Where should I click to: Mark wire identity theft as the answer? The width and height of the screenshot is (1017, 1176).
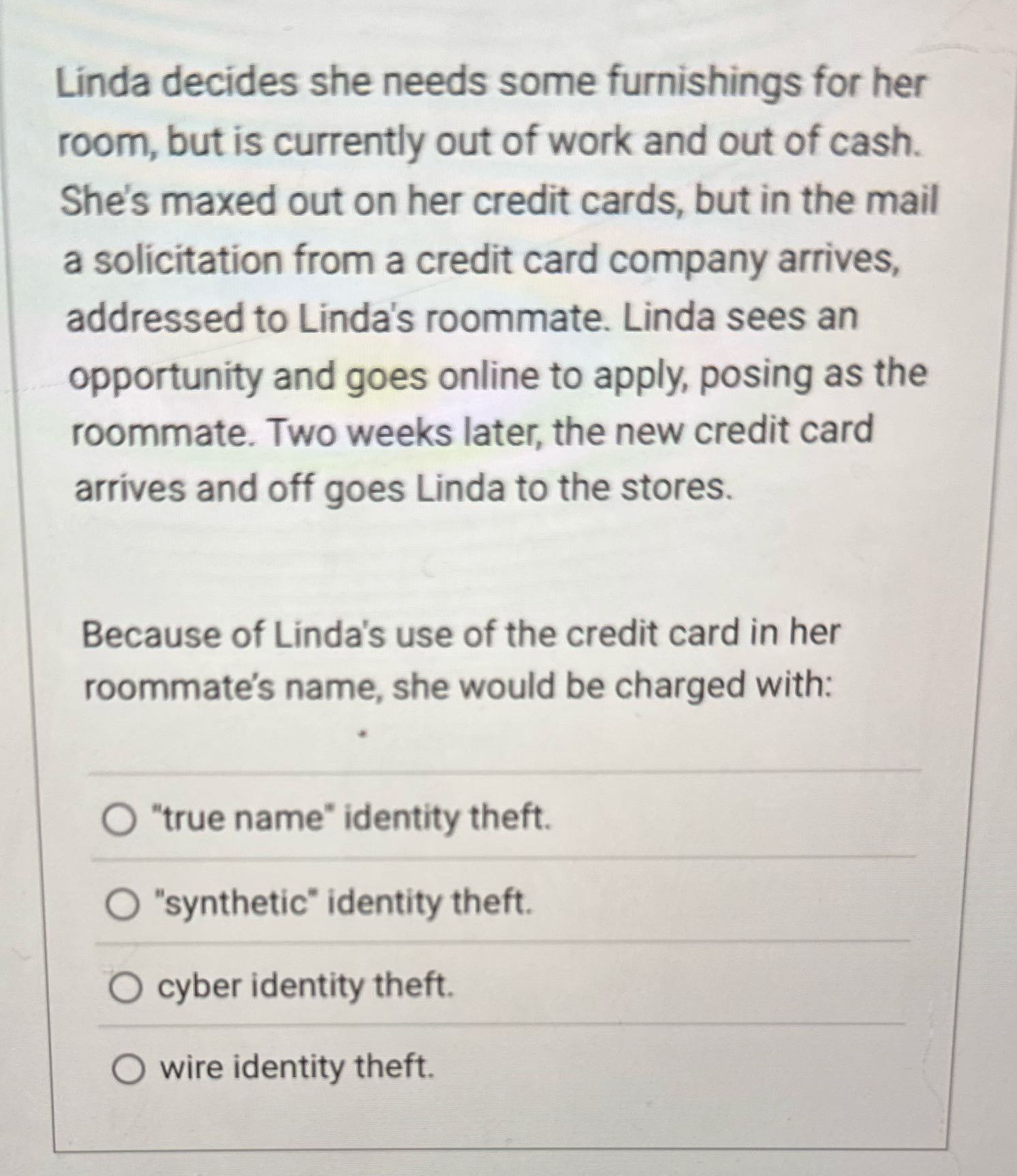click(129, 1069)
